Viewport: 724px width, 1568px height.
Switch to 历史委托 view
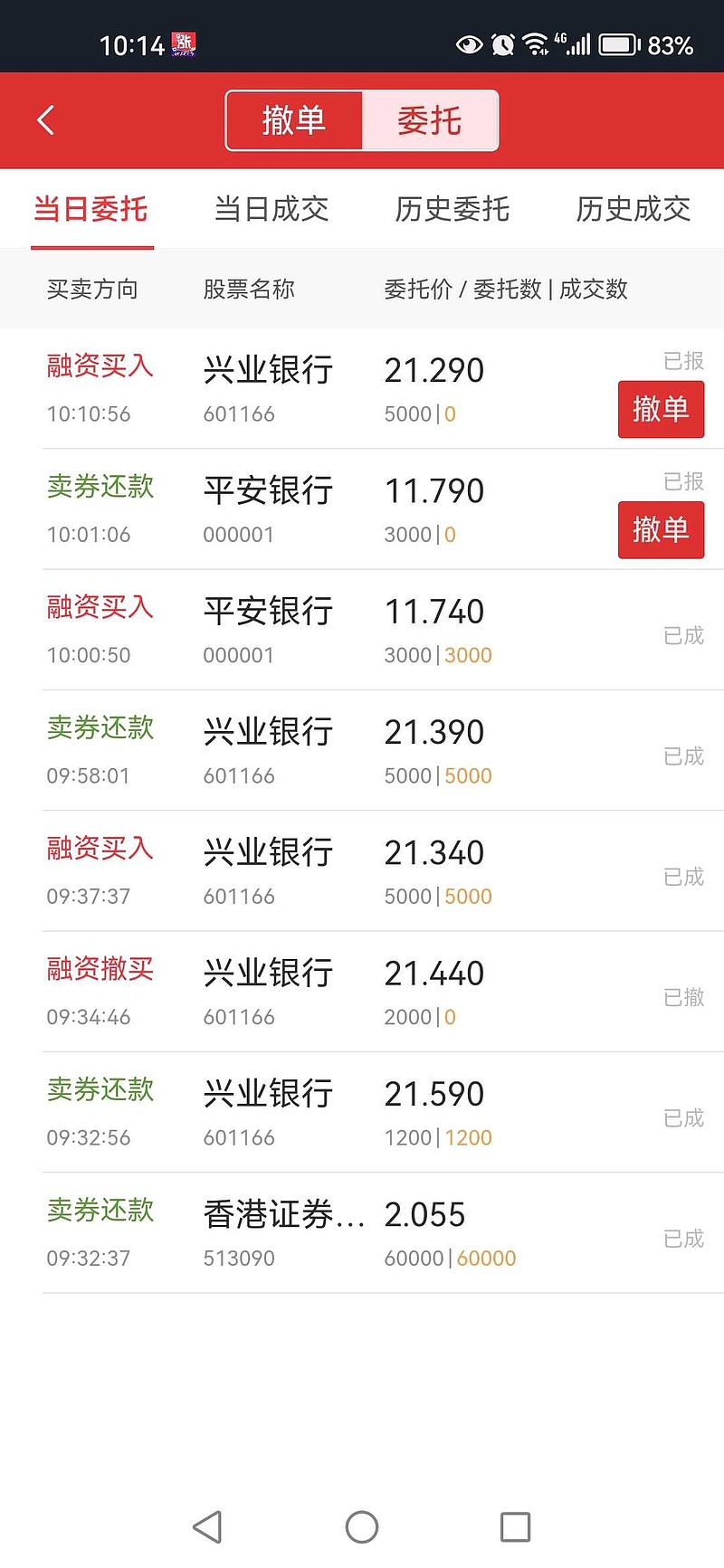(452, 209)
